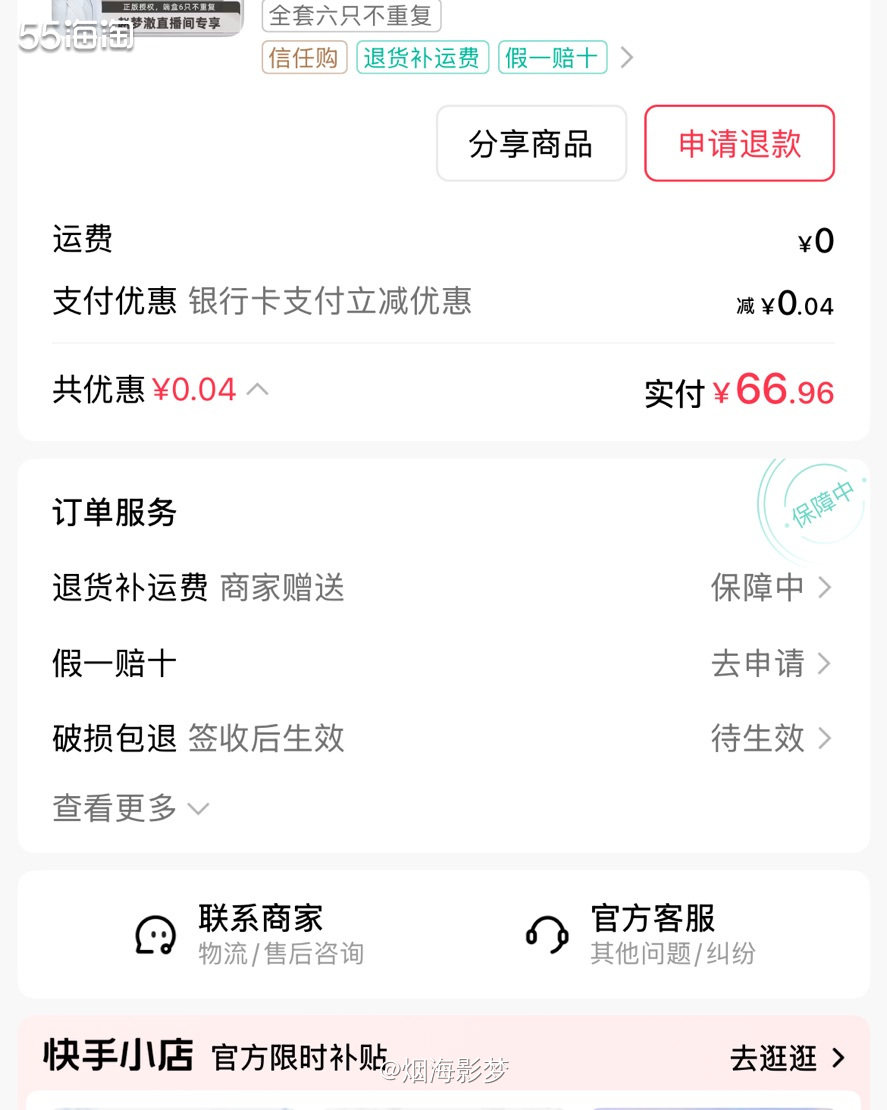Click the 分享商品 share product button
This screenshot has height=1110, width=887.
click(x=531, y=143)
